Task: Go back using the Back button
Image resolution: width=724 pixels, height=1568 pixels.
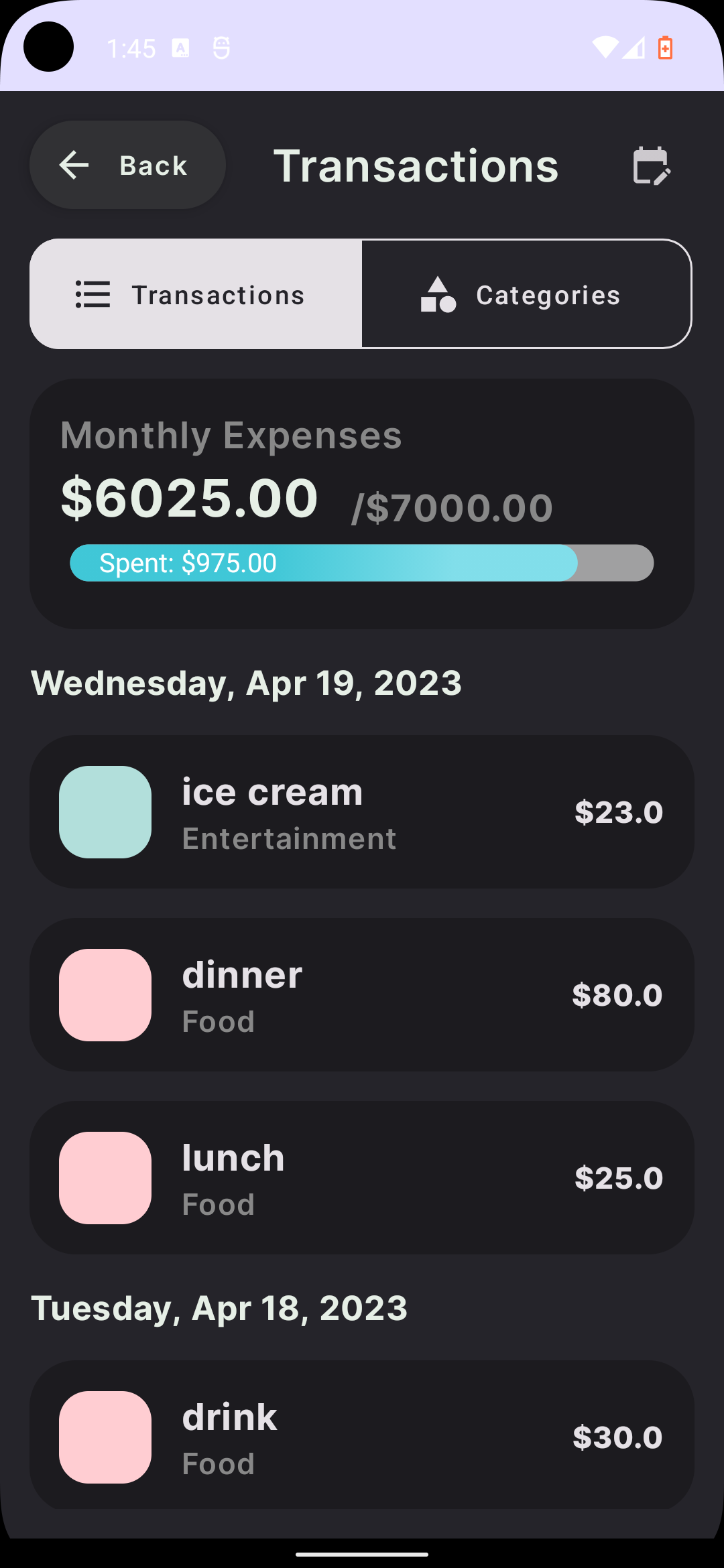Action: pyautogui.click(x=127, y=166)
